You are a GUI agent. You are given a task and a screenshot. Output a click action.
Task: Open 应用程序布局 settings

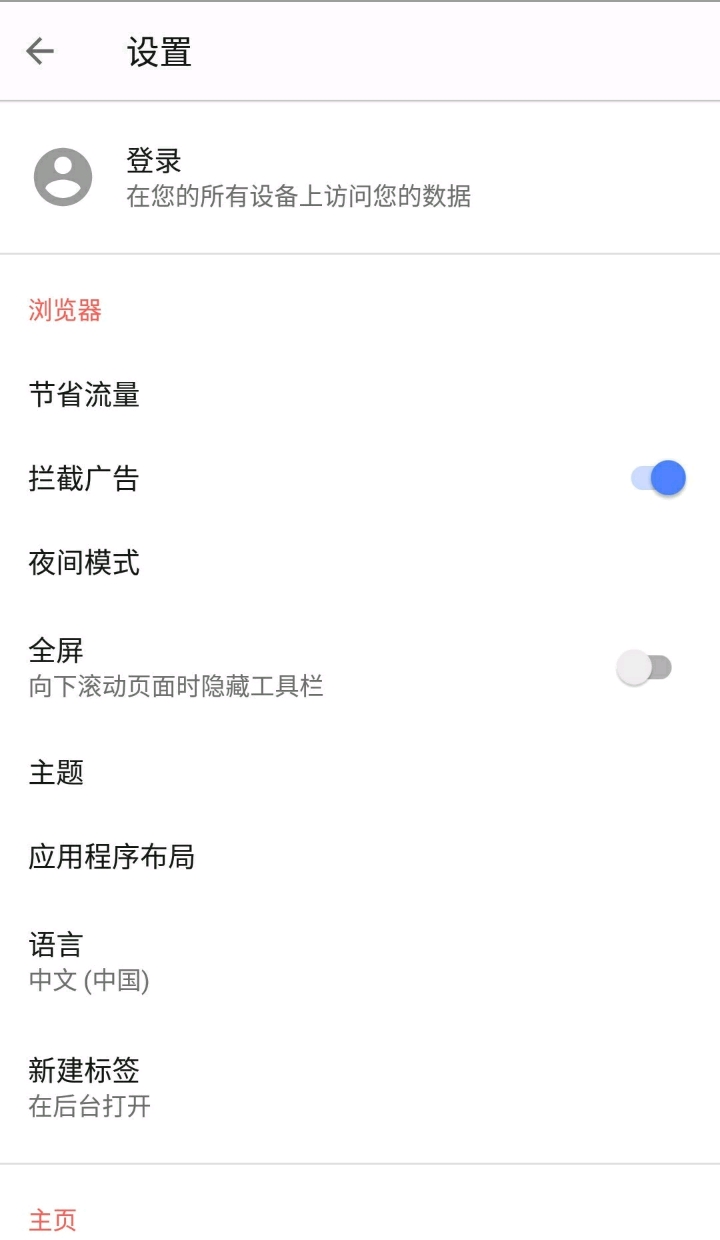click(112, 857)
